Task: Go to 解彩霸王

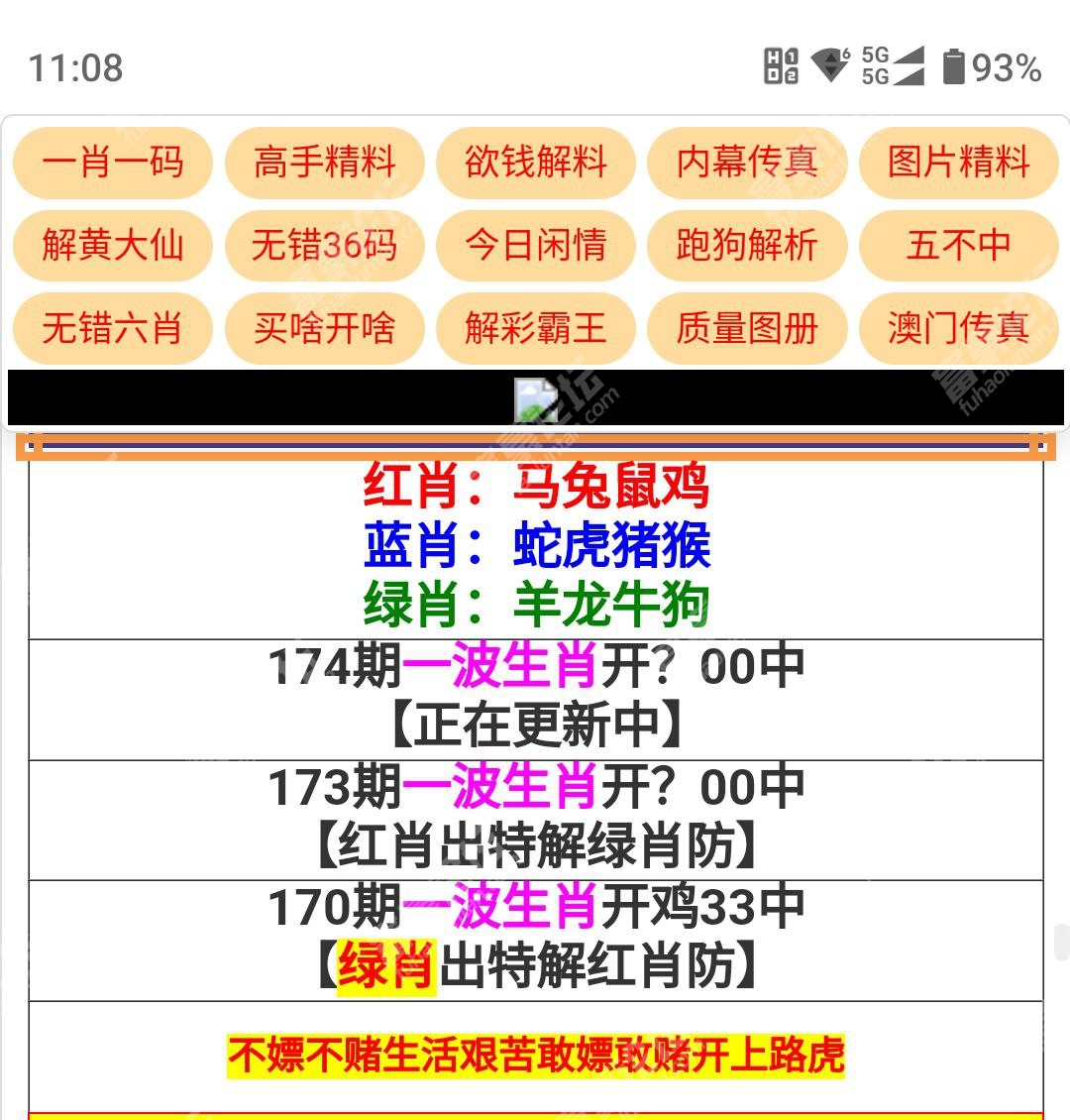Action: click(535, 327)
